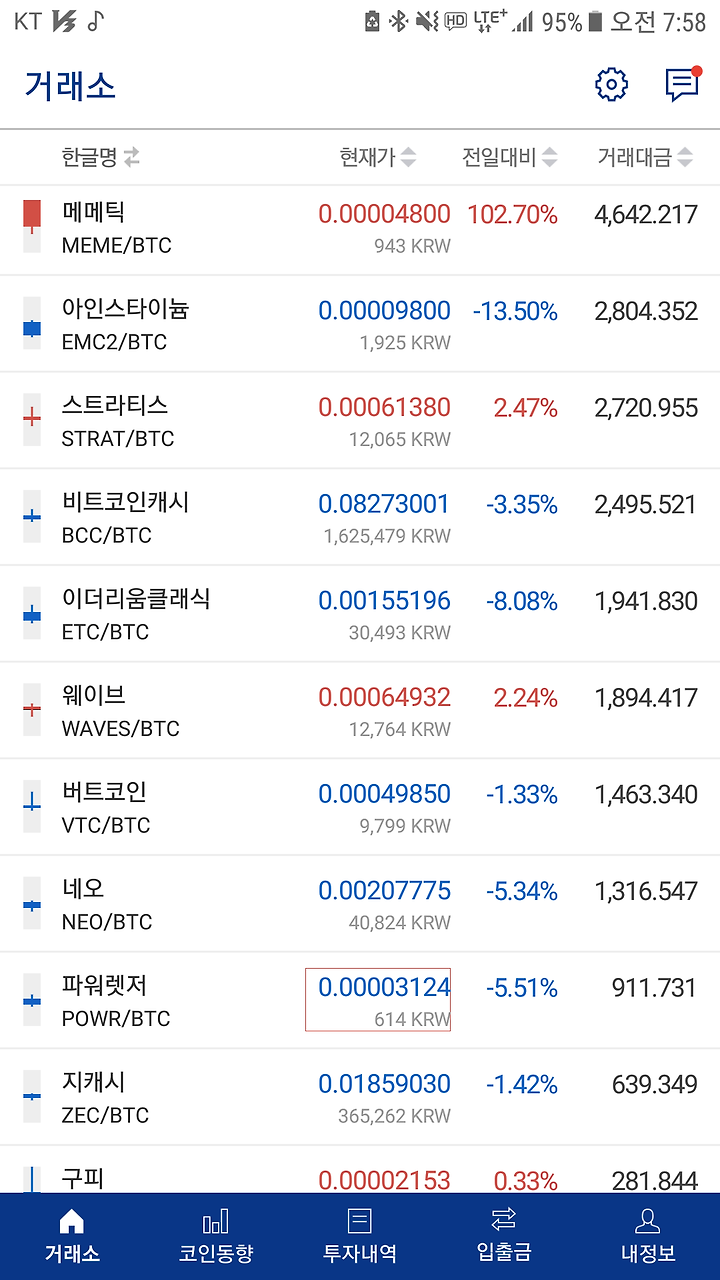Switch to the 내정보 tab
Viewport: 720px width, 1280px height.
[x=648, y=1236]
